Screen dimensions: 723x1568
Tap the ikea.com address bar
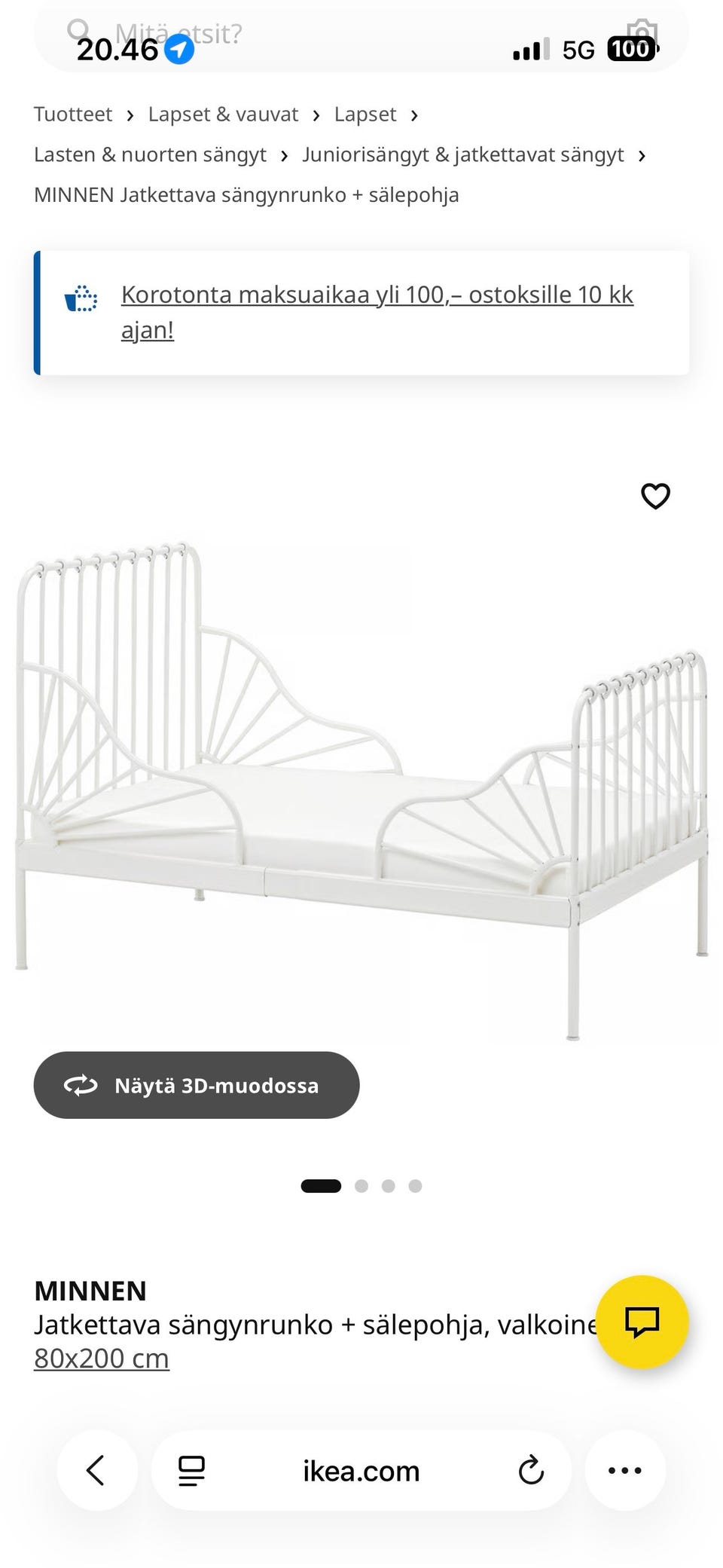click(361, 1470)
